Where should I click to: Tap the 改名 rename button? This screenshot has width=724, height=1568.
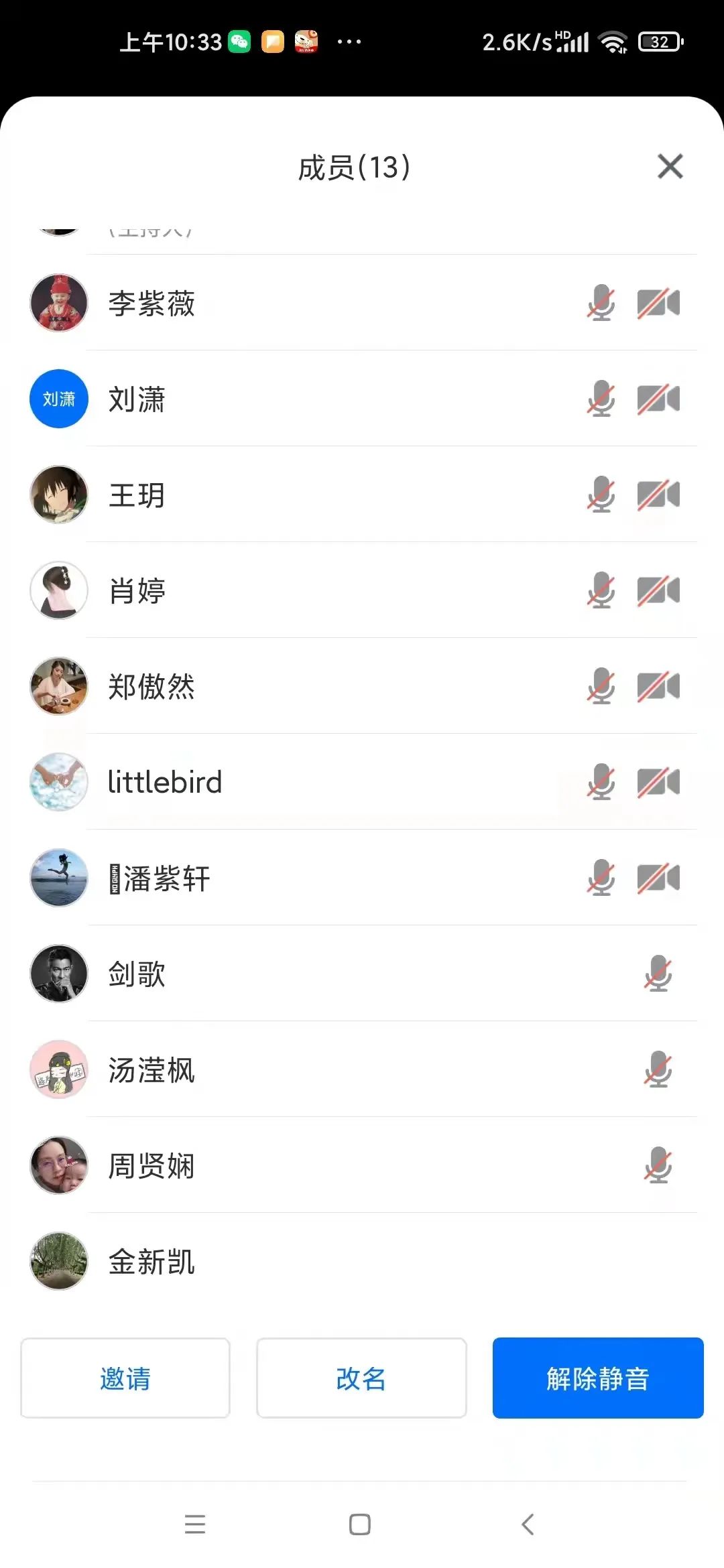click(361, 1378)
